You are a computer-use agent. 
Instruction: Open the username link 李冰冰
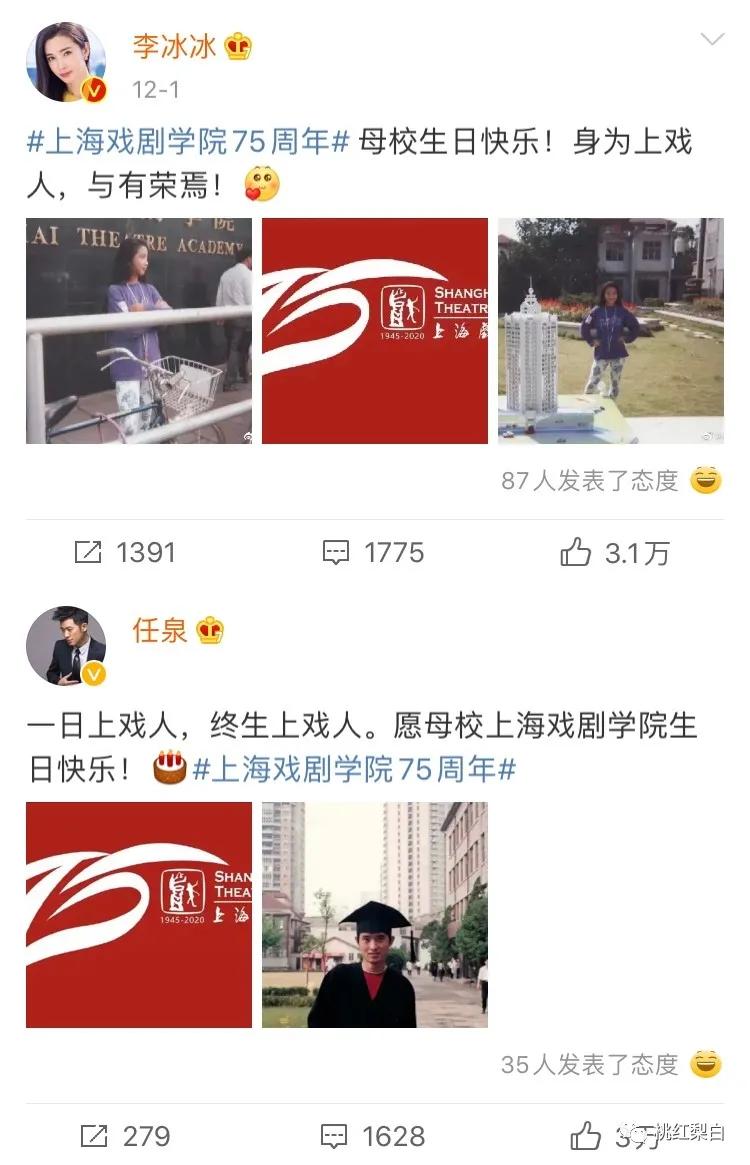[174, 46]
